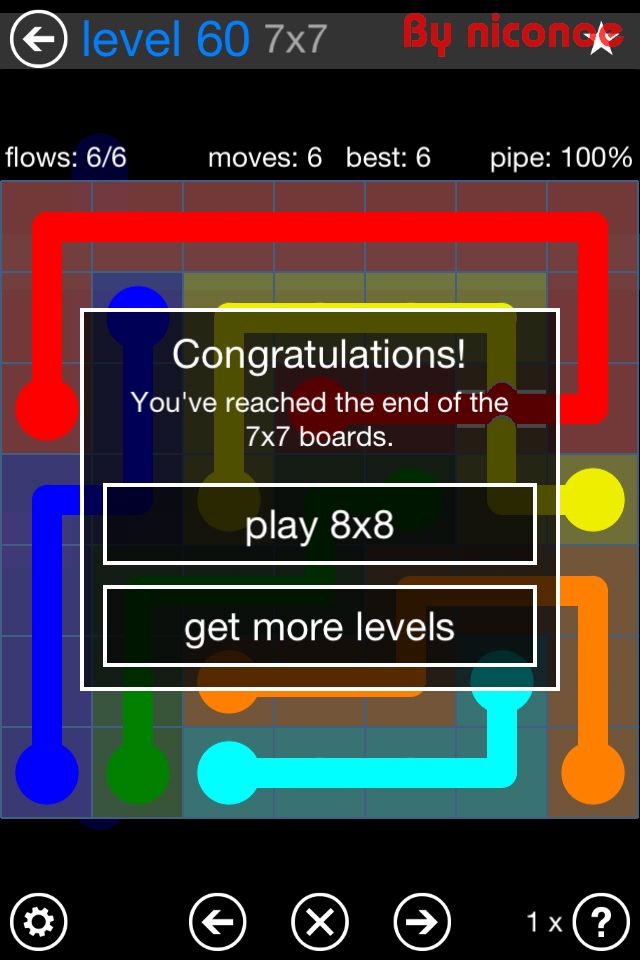Use a hint via the question mark
Screen dimensions: 640x960
click(x=600, y=921)
